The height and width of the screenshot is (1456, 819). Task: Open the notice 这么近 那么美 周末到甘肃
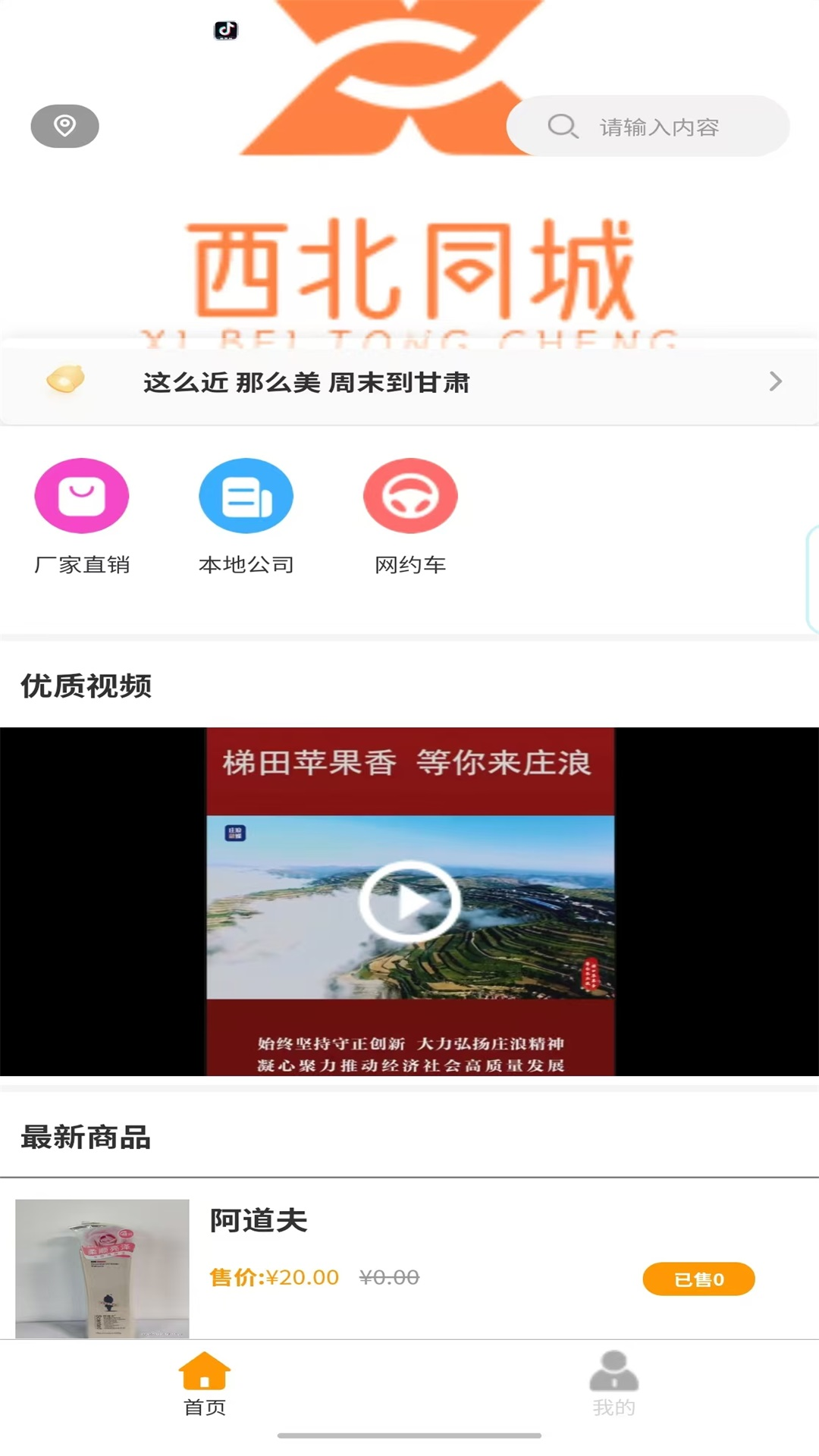point(409,382)
